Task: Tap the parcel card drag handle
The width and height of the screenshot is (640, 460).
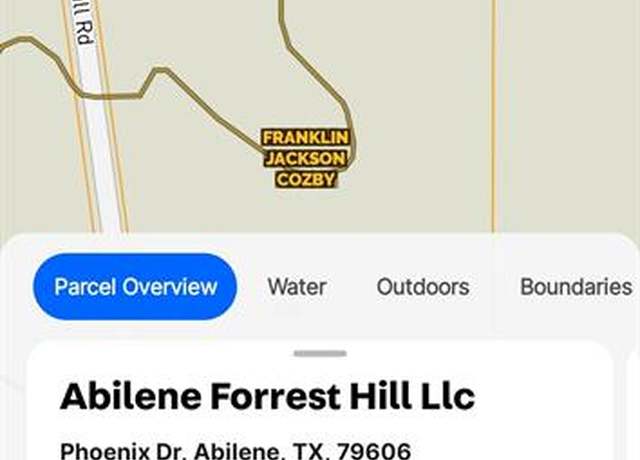Action: (x=320, y=353)
